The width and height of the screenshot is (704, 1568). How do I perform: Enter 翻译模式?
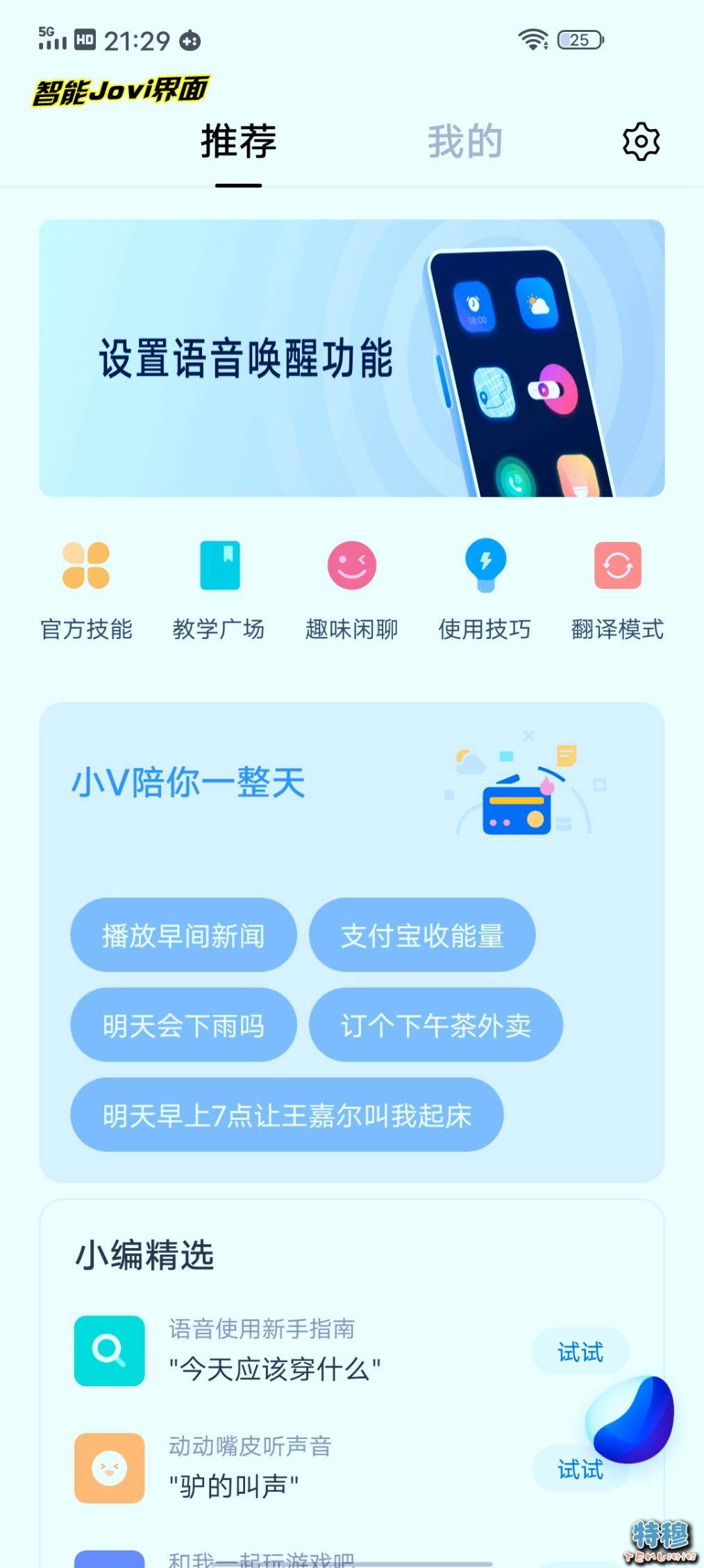pos(617,588)
